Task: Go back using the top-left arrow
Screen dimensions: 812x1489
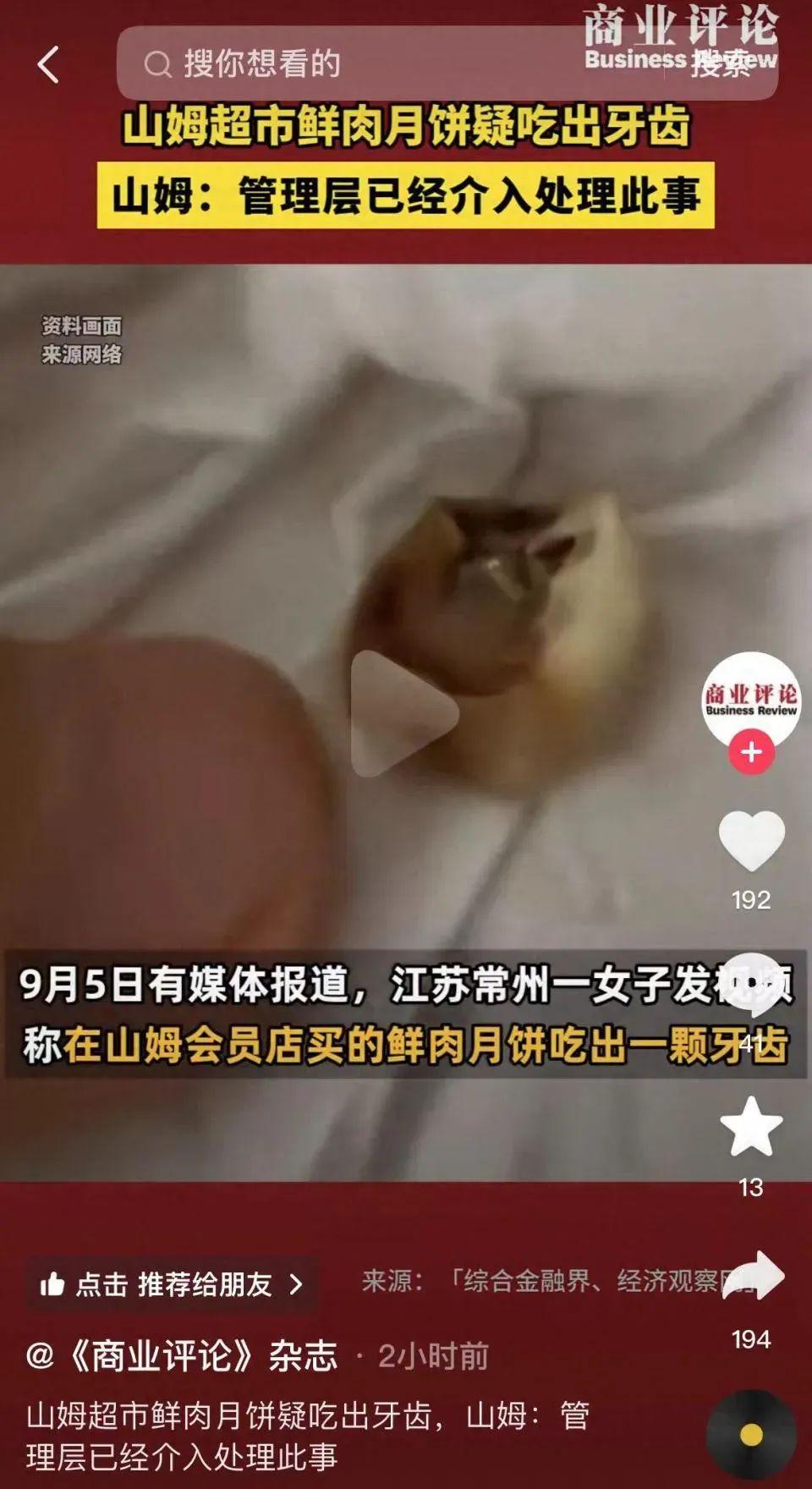Action: (49, 64)
